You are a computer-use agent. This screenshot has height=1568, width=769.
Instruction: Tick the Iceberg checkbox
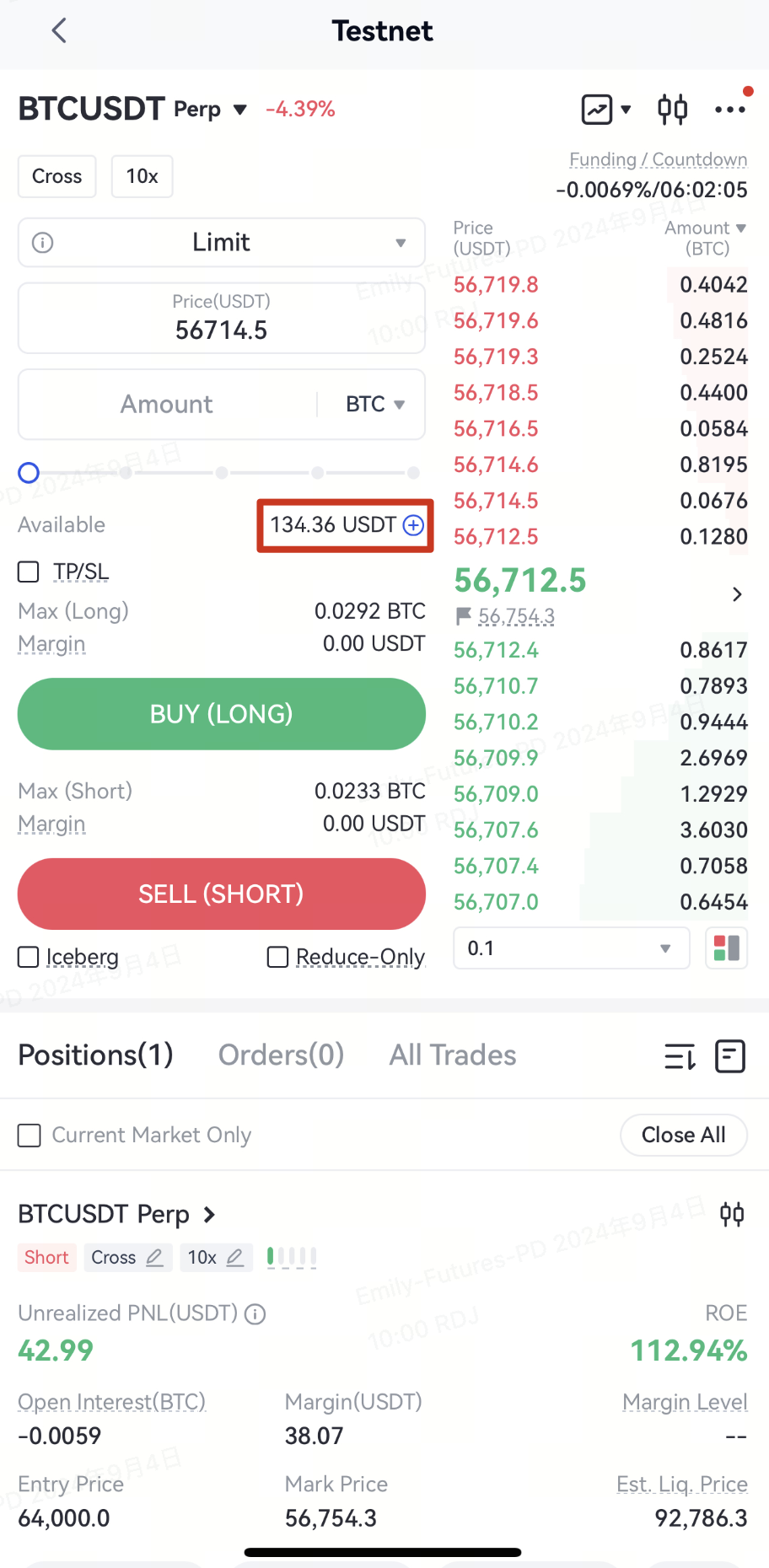click(29, 957)
